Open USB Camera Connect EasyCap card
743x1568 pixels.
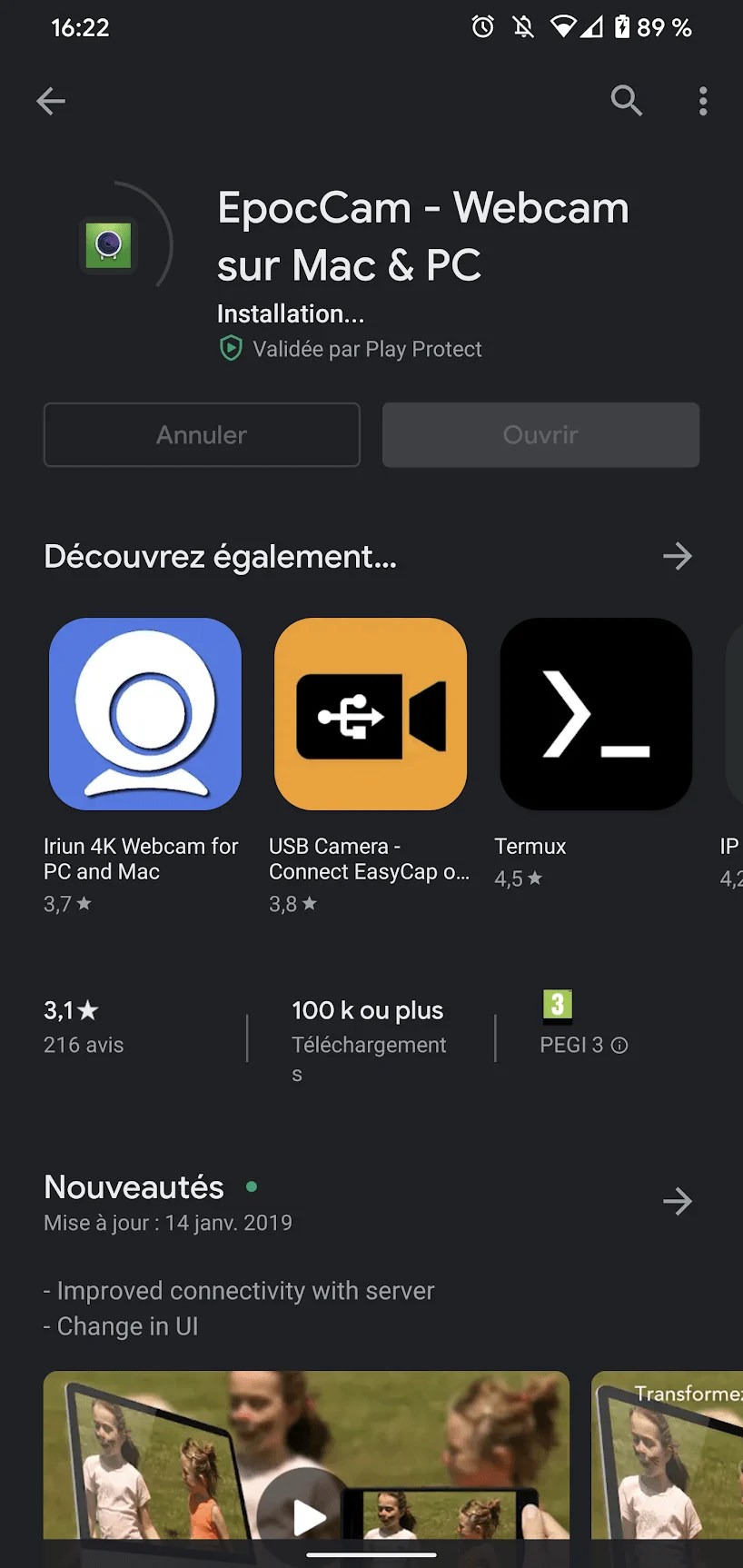tap(371, 714)
